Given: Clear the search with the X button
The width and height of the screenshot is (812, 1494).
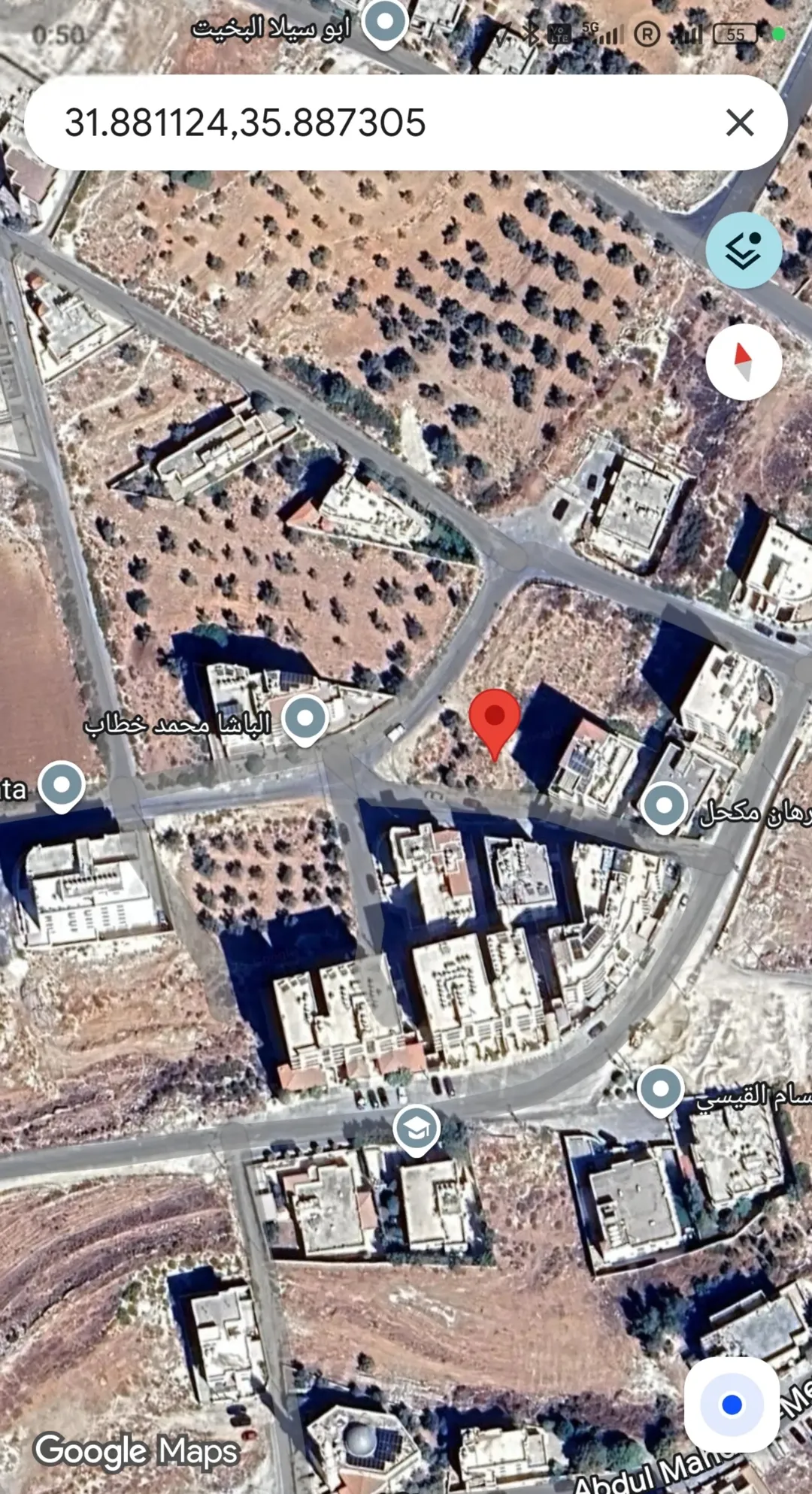Looking at the screenshot, I should coord(740,123).
